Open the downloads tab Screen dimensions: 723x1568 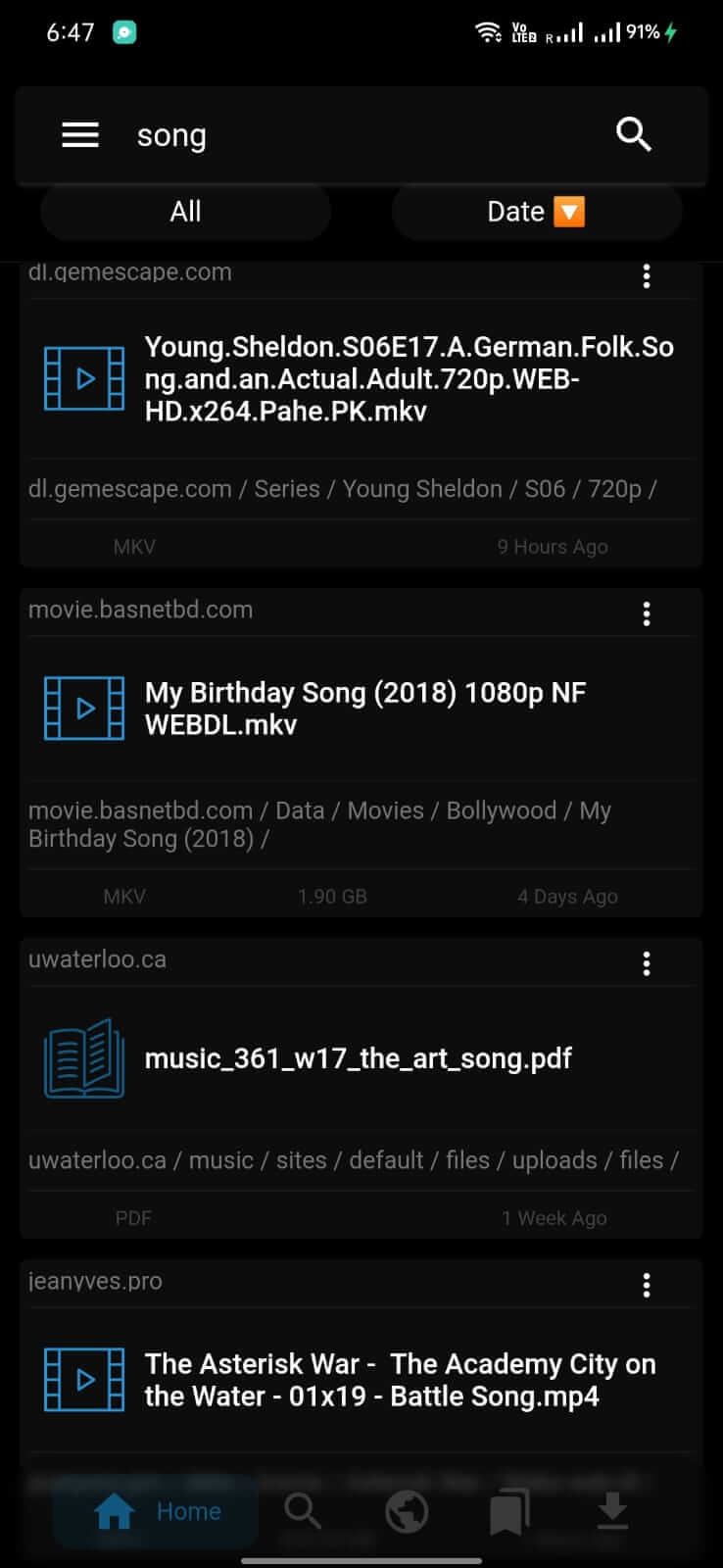(612, 1511)
